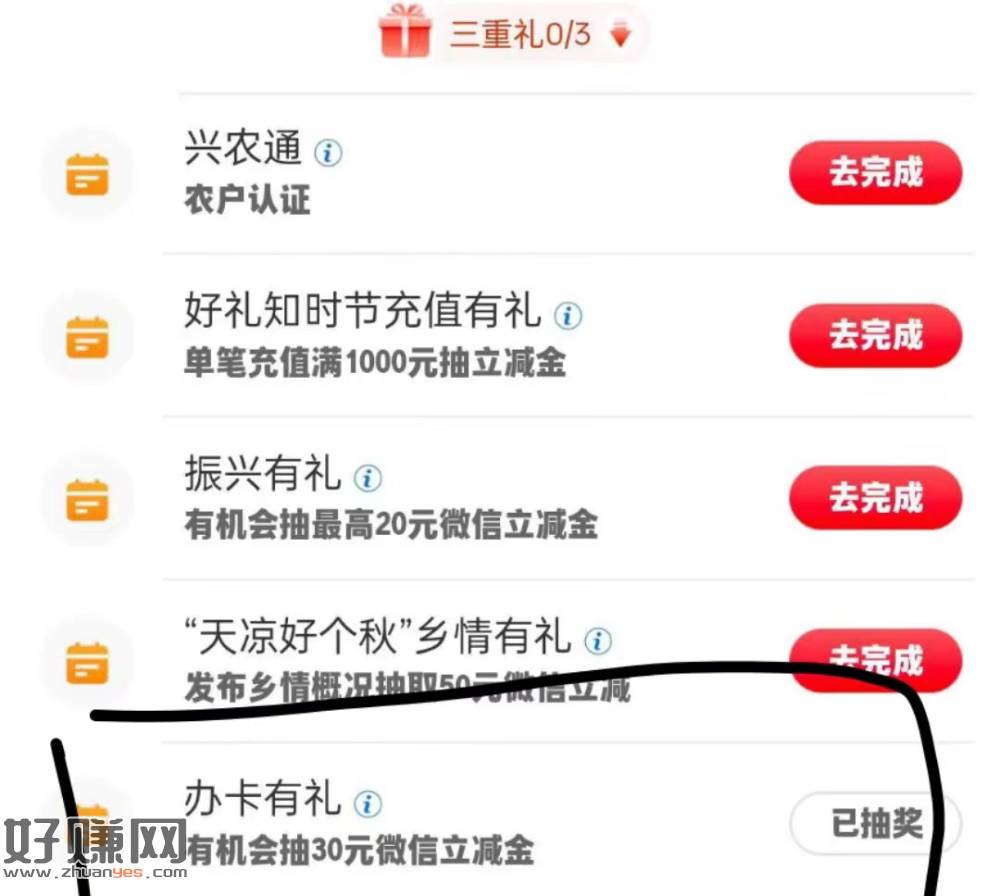This screenshot has width=1000, height=896.
Task: Show info for 办卡有礼
Action: point(368,803)
